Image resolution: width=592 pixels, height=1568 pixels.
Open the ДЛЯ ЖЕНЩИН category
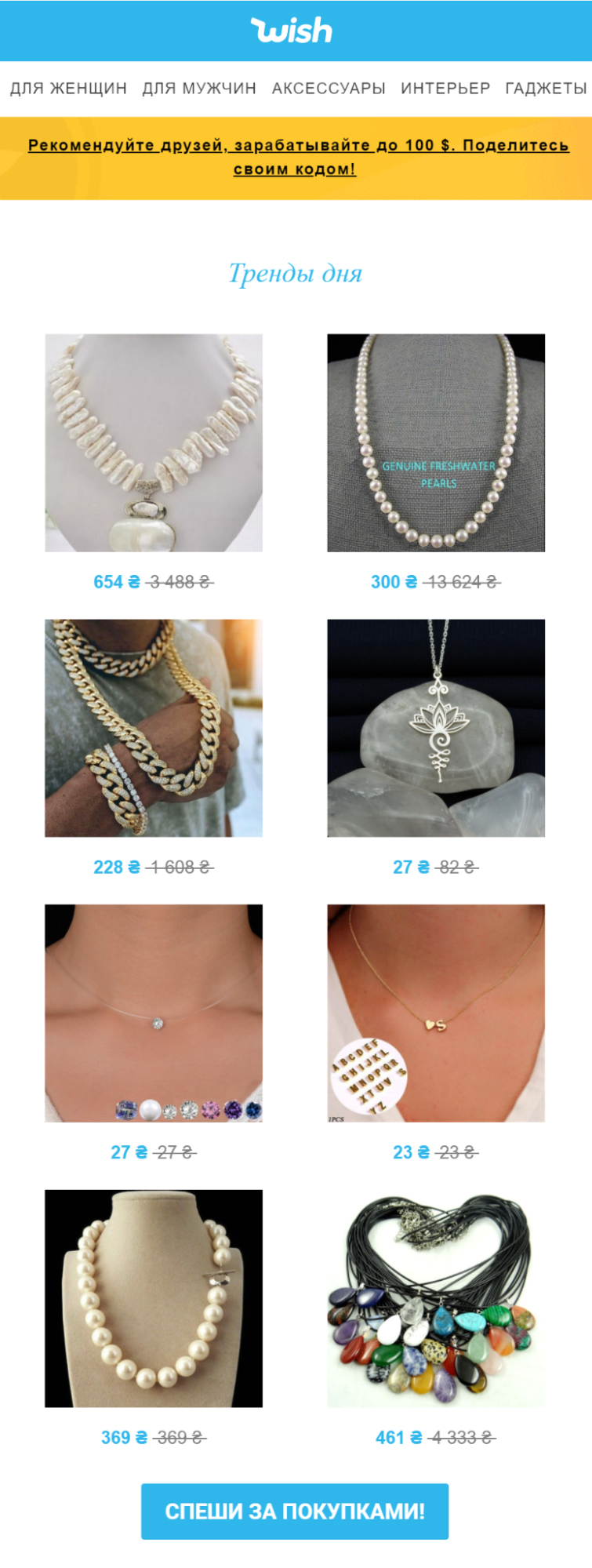[68, 89]
